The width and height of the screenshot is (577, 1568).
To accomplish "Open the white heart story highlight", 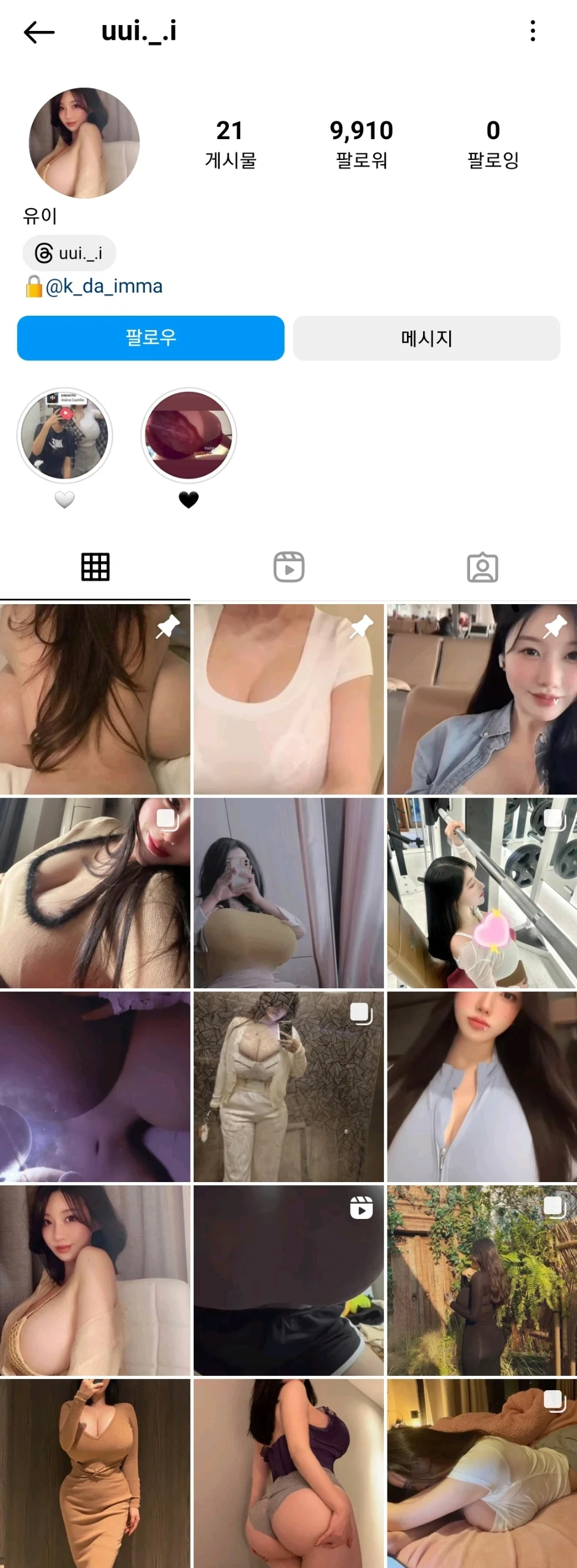I will (64, 436).
